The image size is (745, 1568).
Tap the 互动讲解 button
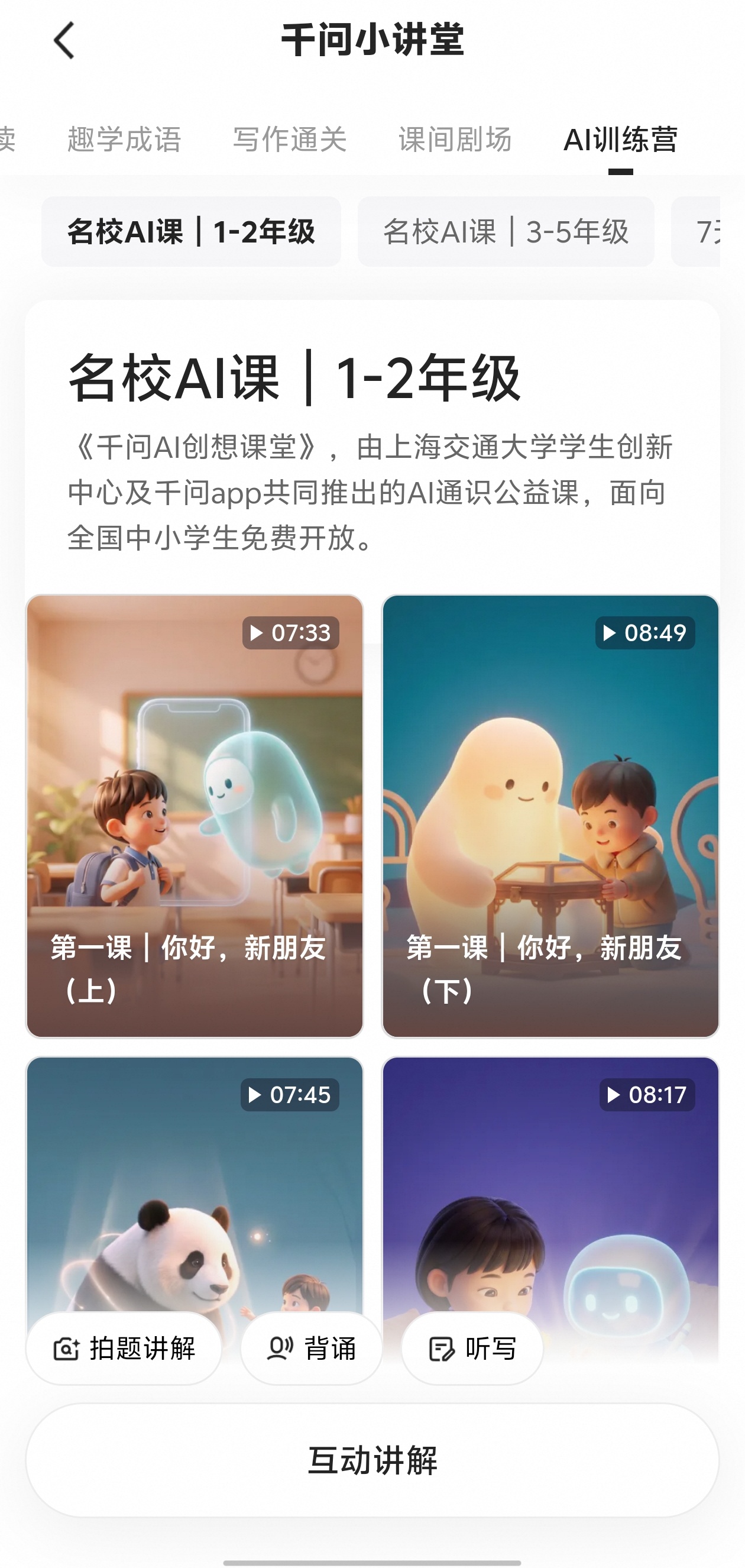pyautogui.click(x=372, y=1460)
